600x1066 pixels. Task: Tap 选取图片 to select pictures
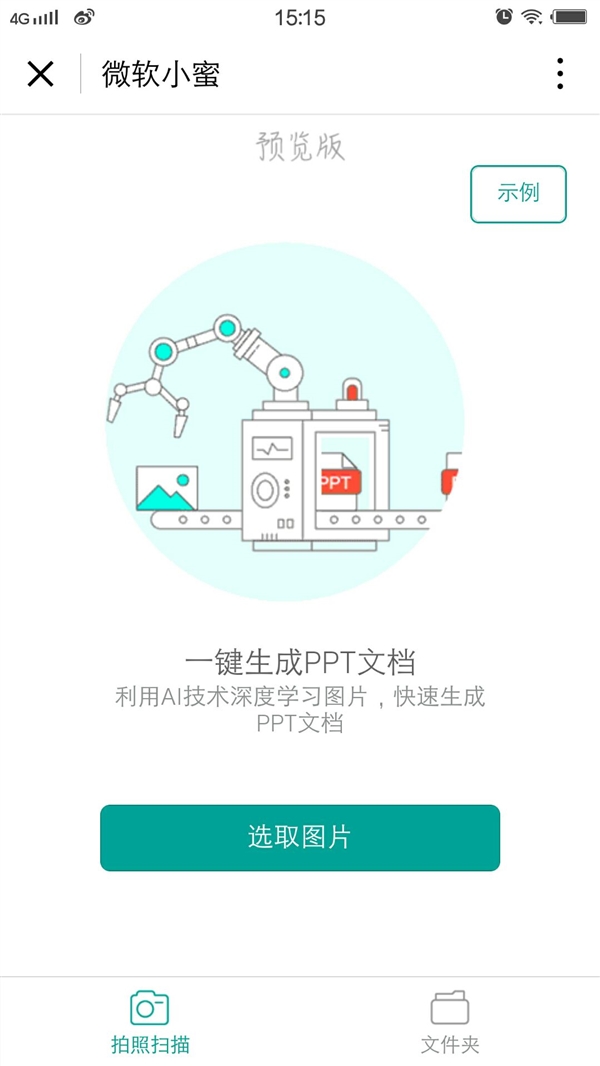point(300,838)
